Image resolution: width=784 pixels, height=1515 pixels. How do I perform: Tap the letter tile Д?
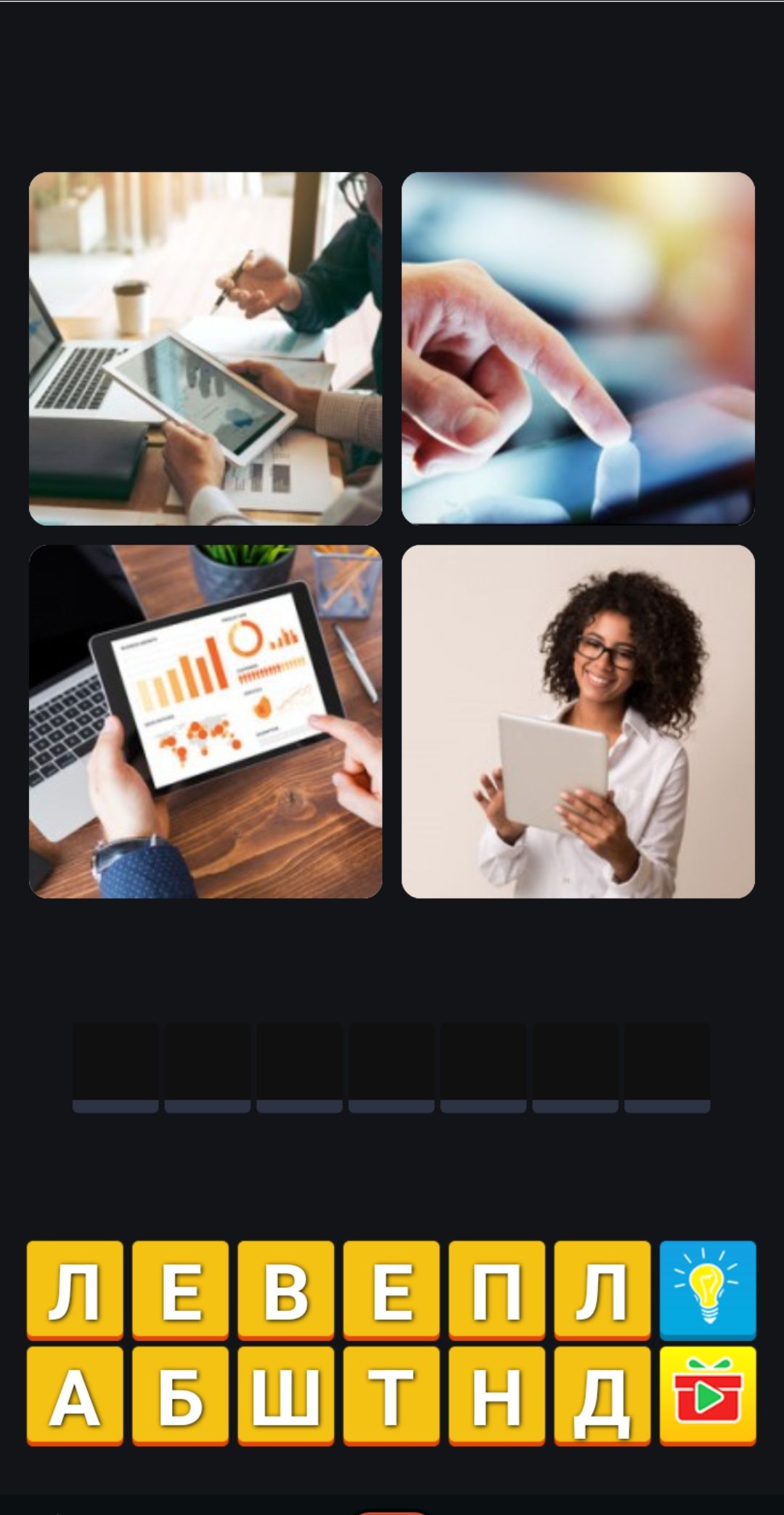point(602,1394)
